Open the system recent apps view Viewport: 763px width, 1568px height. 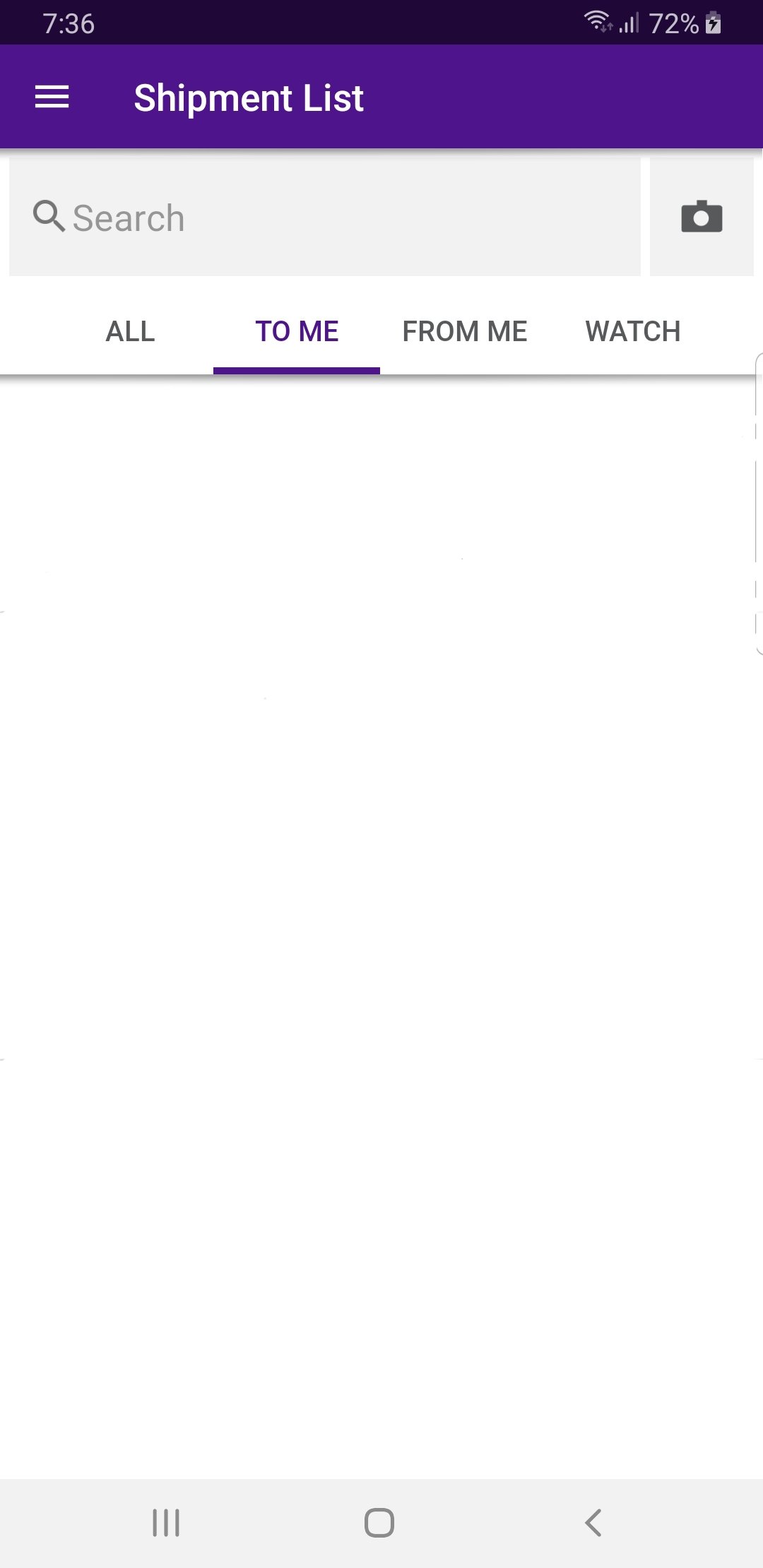pyautogui.click(x=167, y=1523)
